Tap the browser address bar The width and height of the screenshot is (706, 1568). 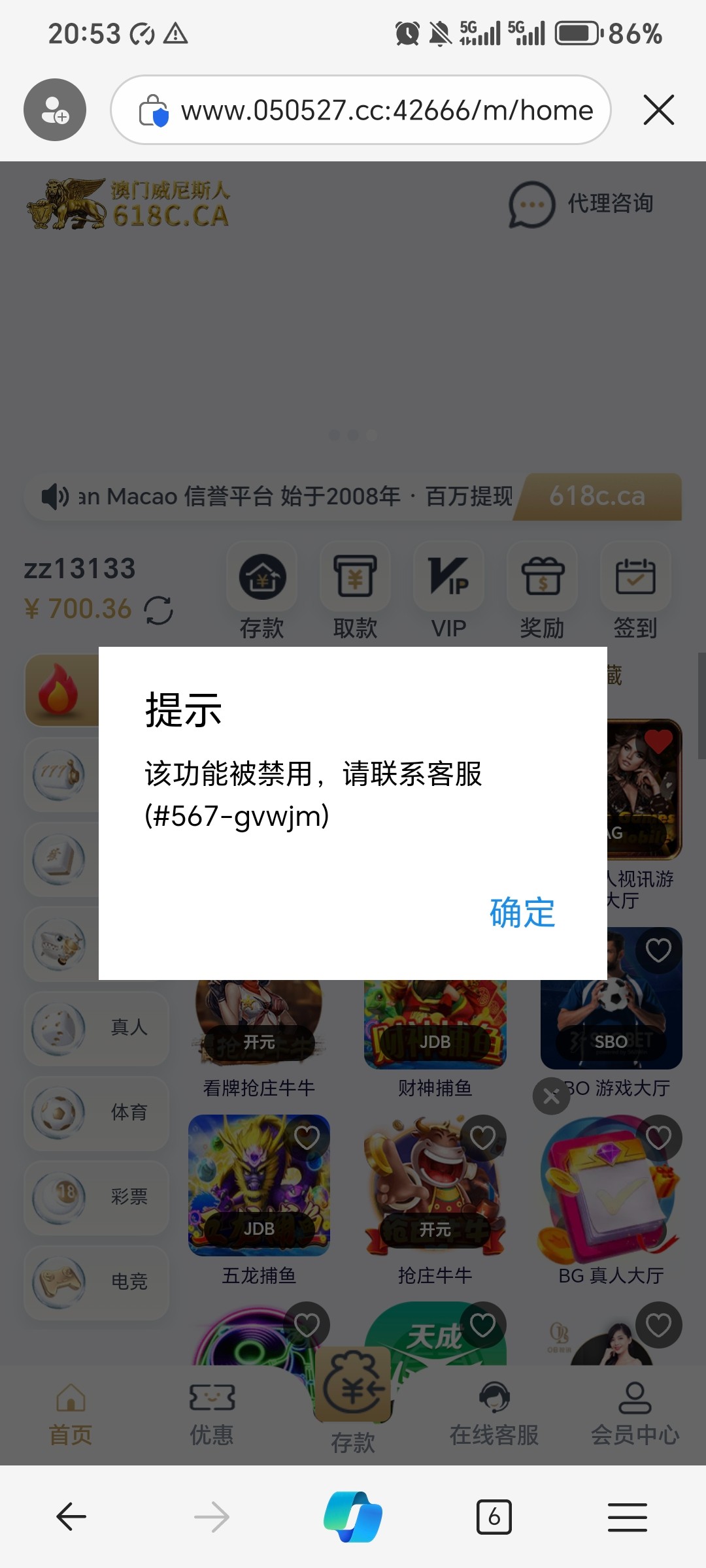[386, 110]
